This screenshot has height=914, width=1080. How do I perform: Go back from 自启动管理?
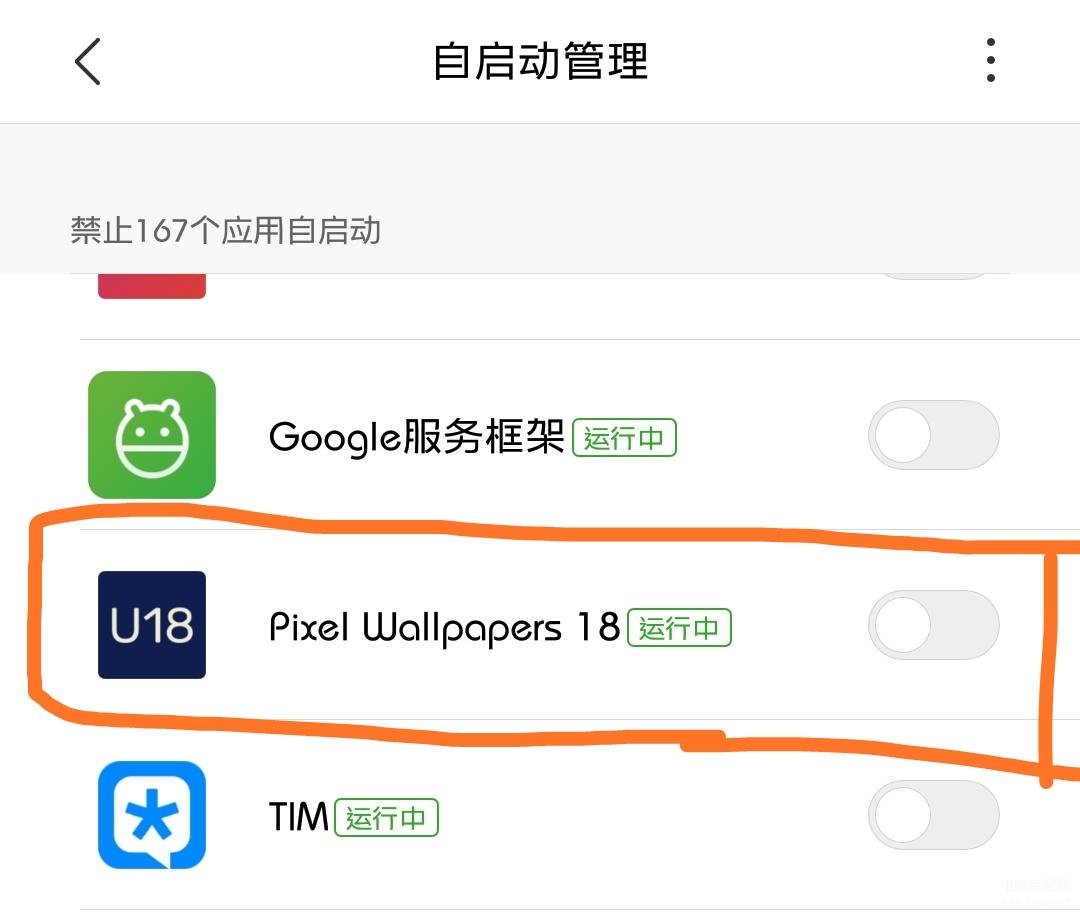88,62
